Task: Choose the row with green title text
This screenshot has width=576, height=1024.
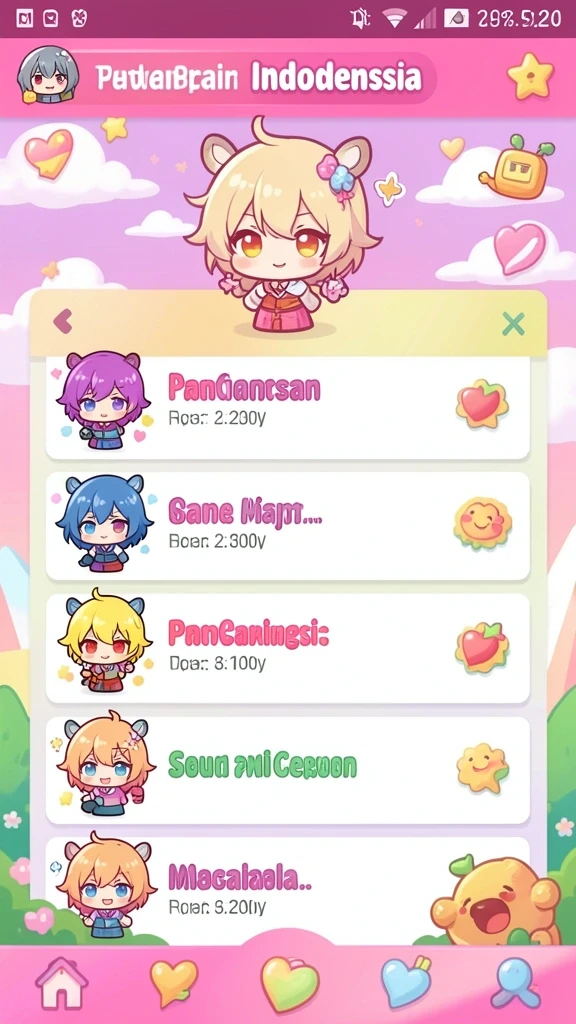Action: [287, 769]
